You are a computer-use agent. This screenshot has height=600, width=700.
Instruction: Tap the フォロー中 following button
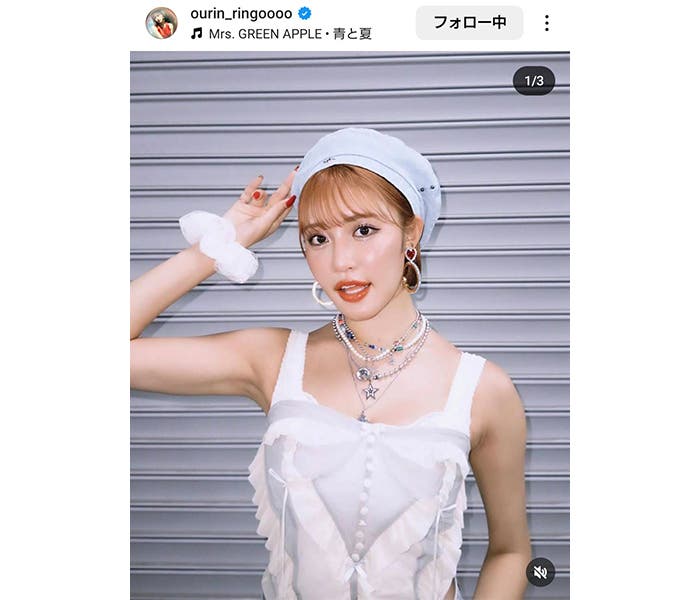(469, 22)
